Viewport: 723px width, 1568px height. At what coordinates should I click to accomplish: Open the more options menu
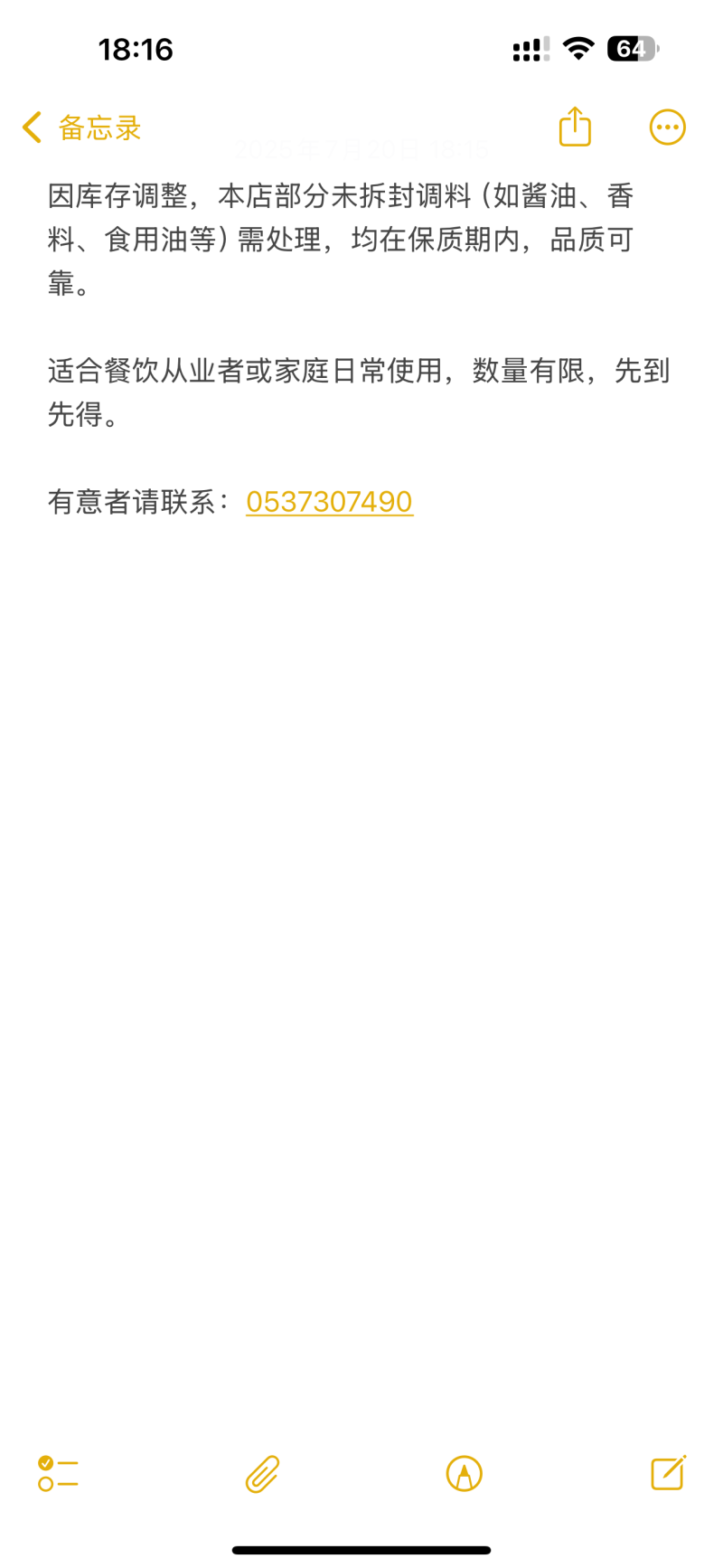pyautogui.click(x=668, y=128)
